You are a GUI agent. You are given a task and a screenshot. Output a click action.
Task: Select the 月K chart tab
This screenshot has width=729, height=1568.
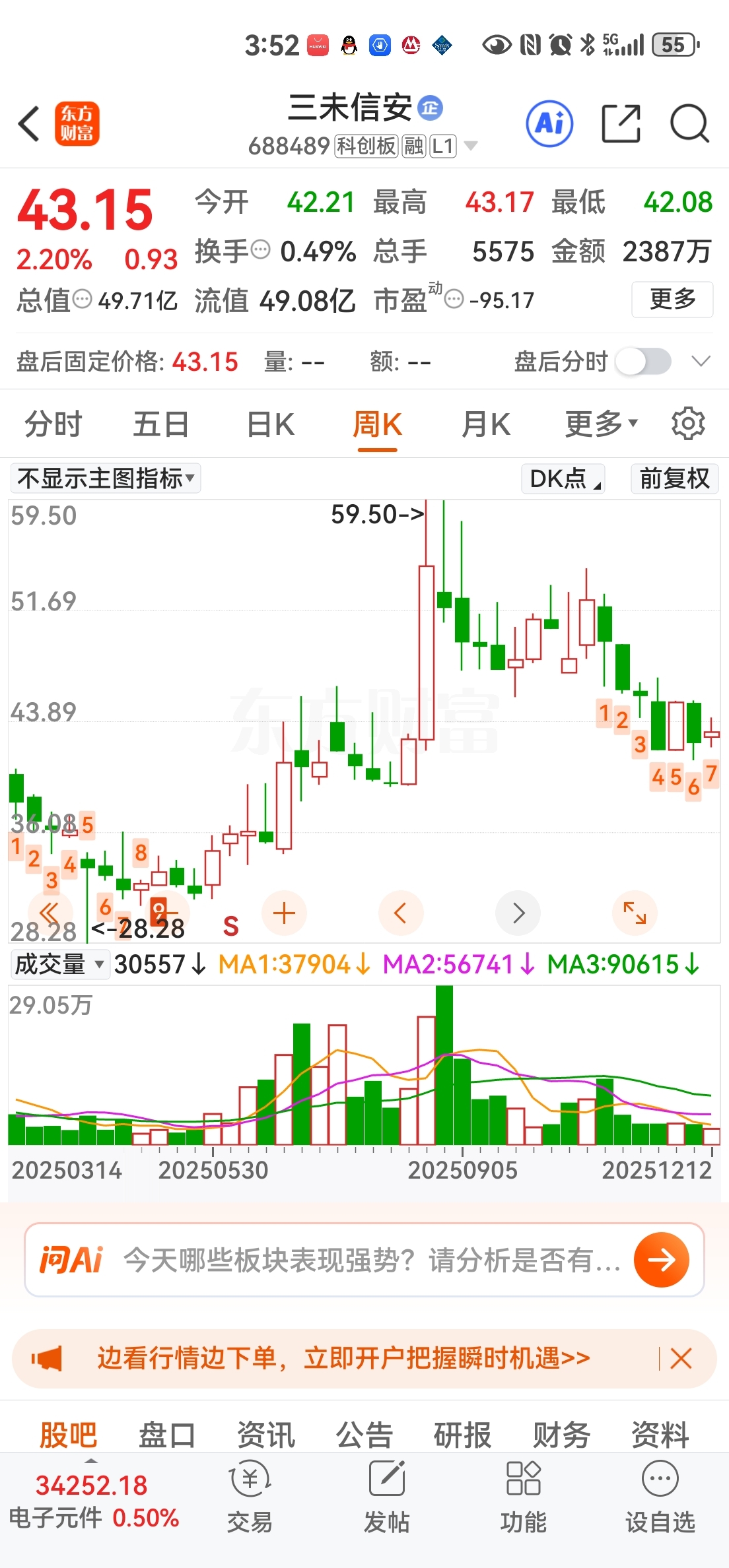486,424
